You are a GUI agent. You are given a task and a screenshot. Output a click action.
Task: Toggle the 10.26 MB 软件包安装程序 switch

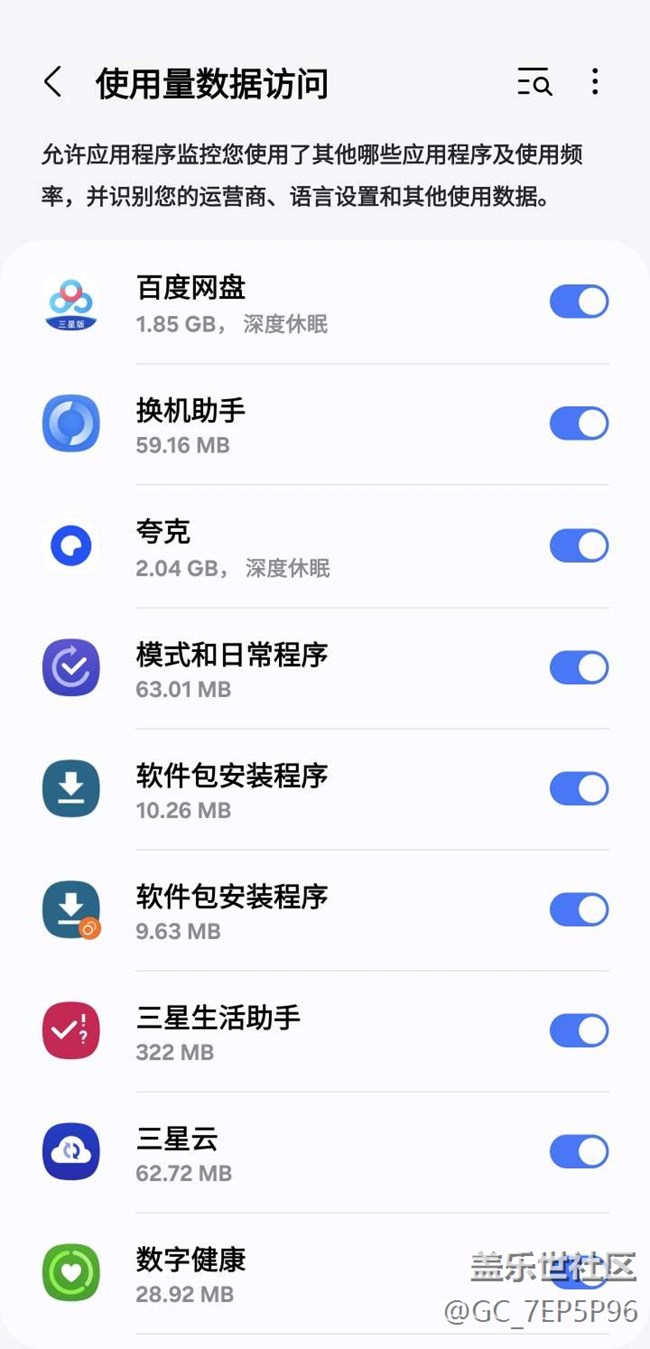(579, 789)
